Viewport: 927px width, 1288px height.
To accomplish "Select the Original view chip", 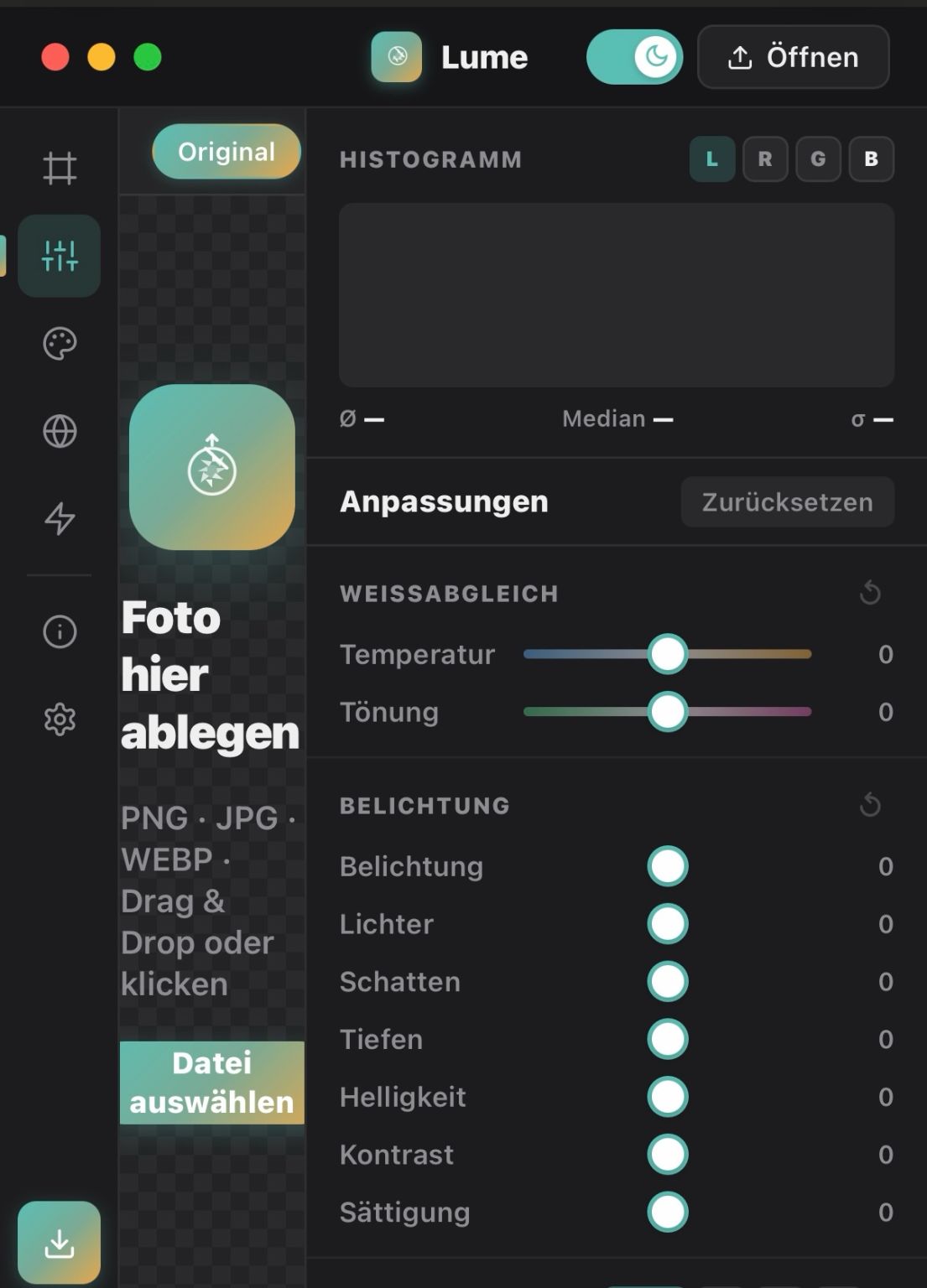I will pyautogui.click(x=227, y=152).
